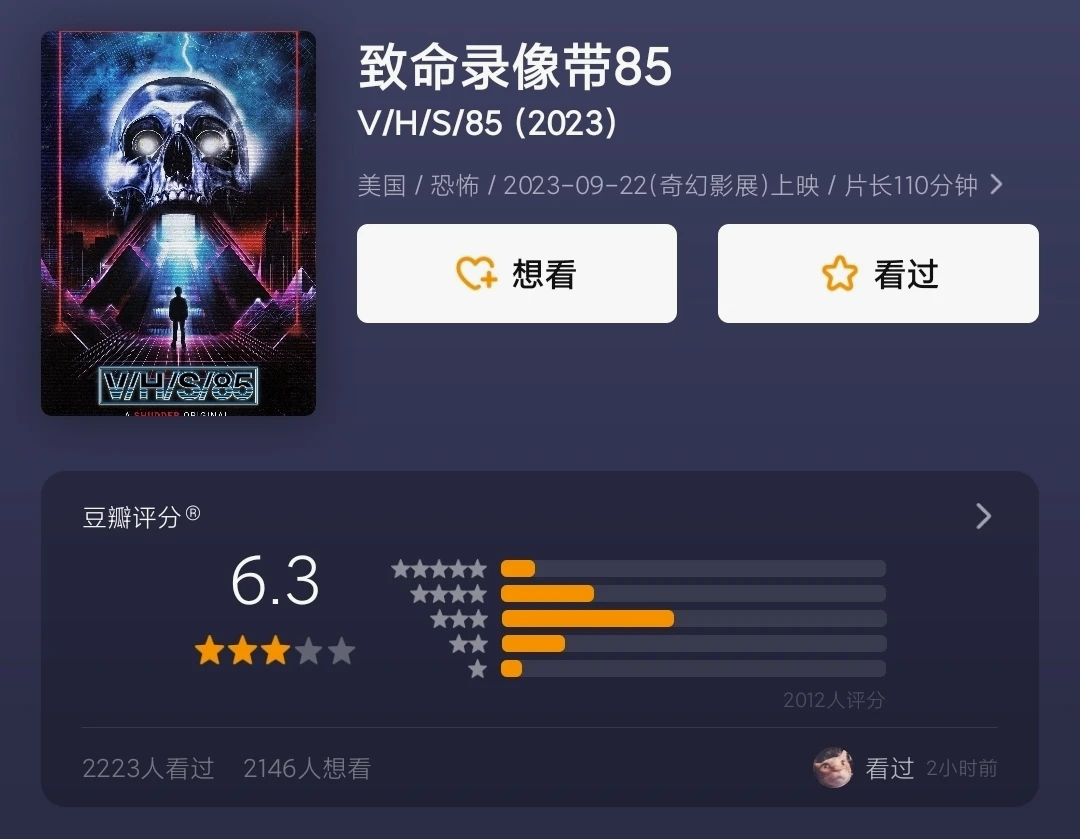Mark the movie as 看过 (watched)
Image resolution: width=1080 pixels, height=839 pixels.
(x=878, y=273)
